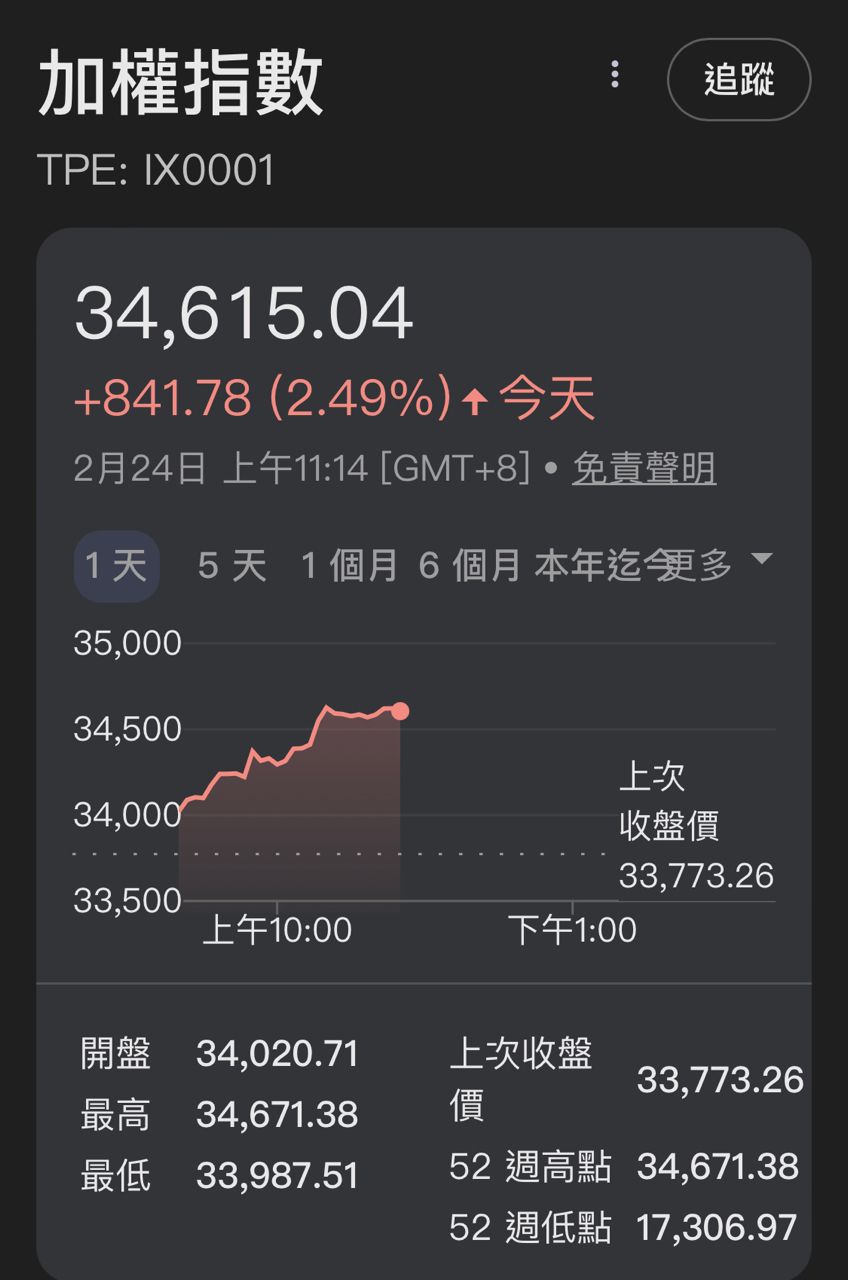Open the three-dot overflow menu
Image resolution: width=848 pixels, height=1280 pixels.
614,75
